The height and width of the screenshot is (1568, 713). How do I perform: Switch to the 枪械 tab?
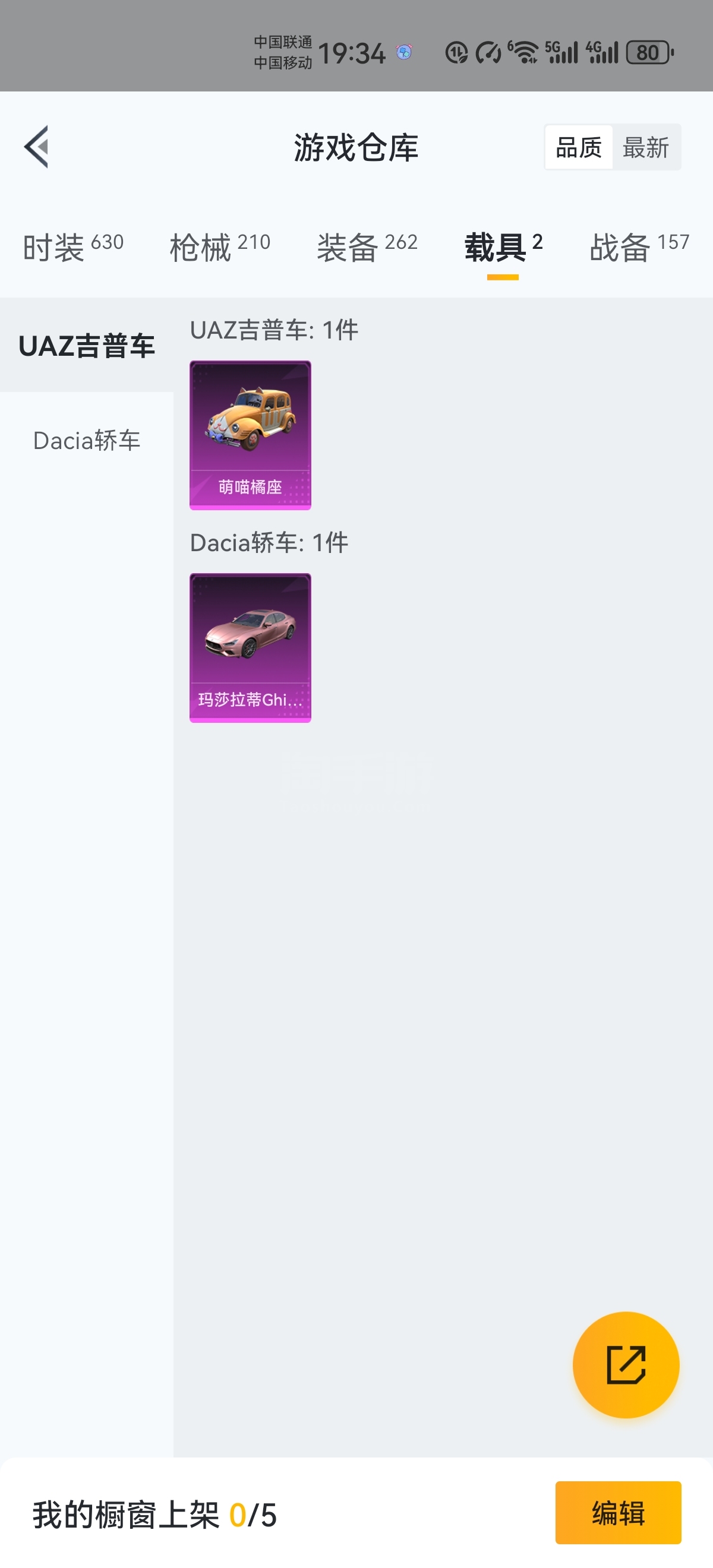220,247
